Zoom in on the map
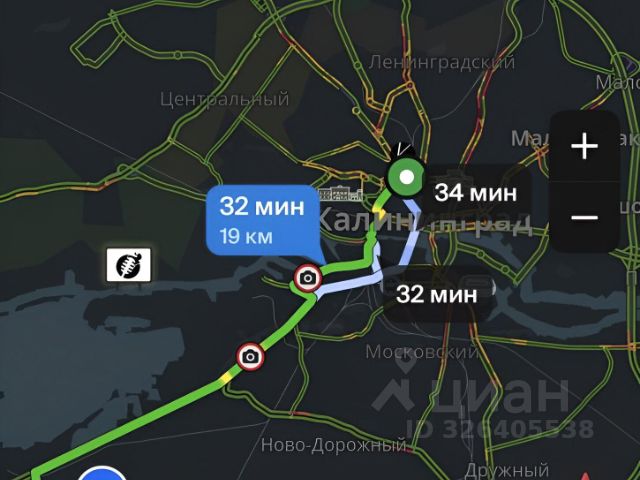 [x=584, y=147]
